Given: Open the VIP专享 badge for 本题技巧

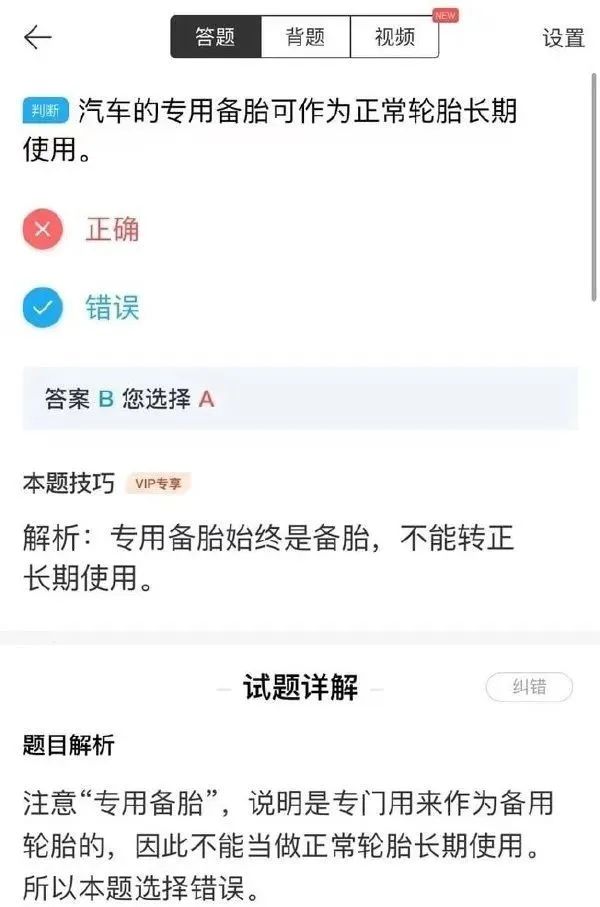Looking at the screenshot, I should (x=158, y=484).
